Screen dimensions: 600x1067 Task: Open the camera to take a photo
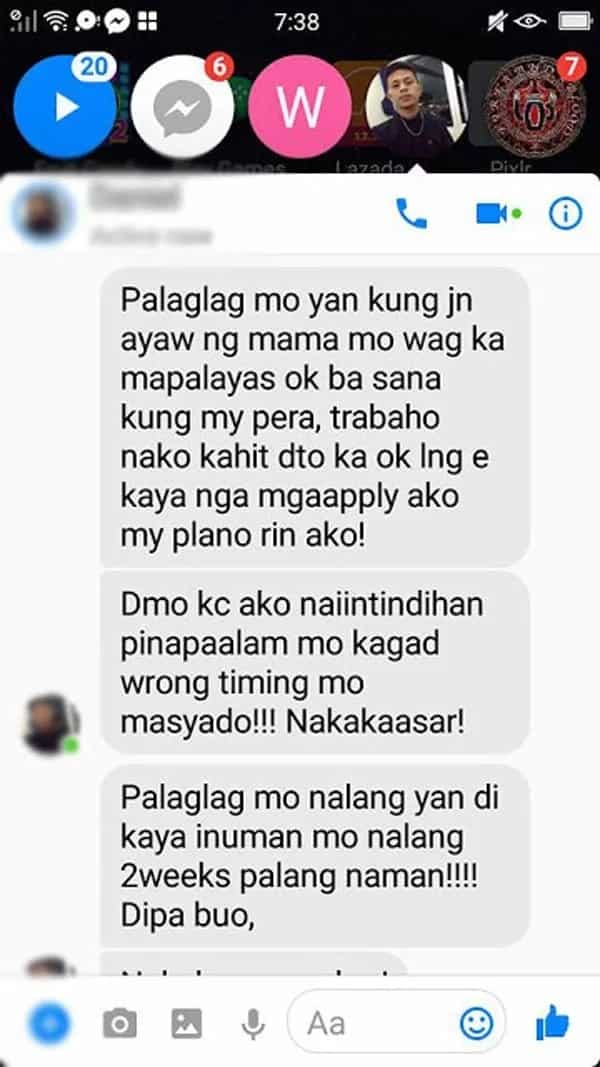pyautogui.click(x=120, y=1023)
